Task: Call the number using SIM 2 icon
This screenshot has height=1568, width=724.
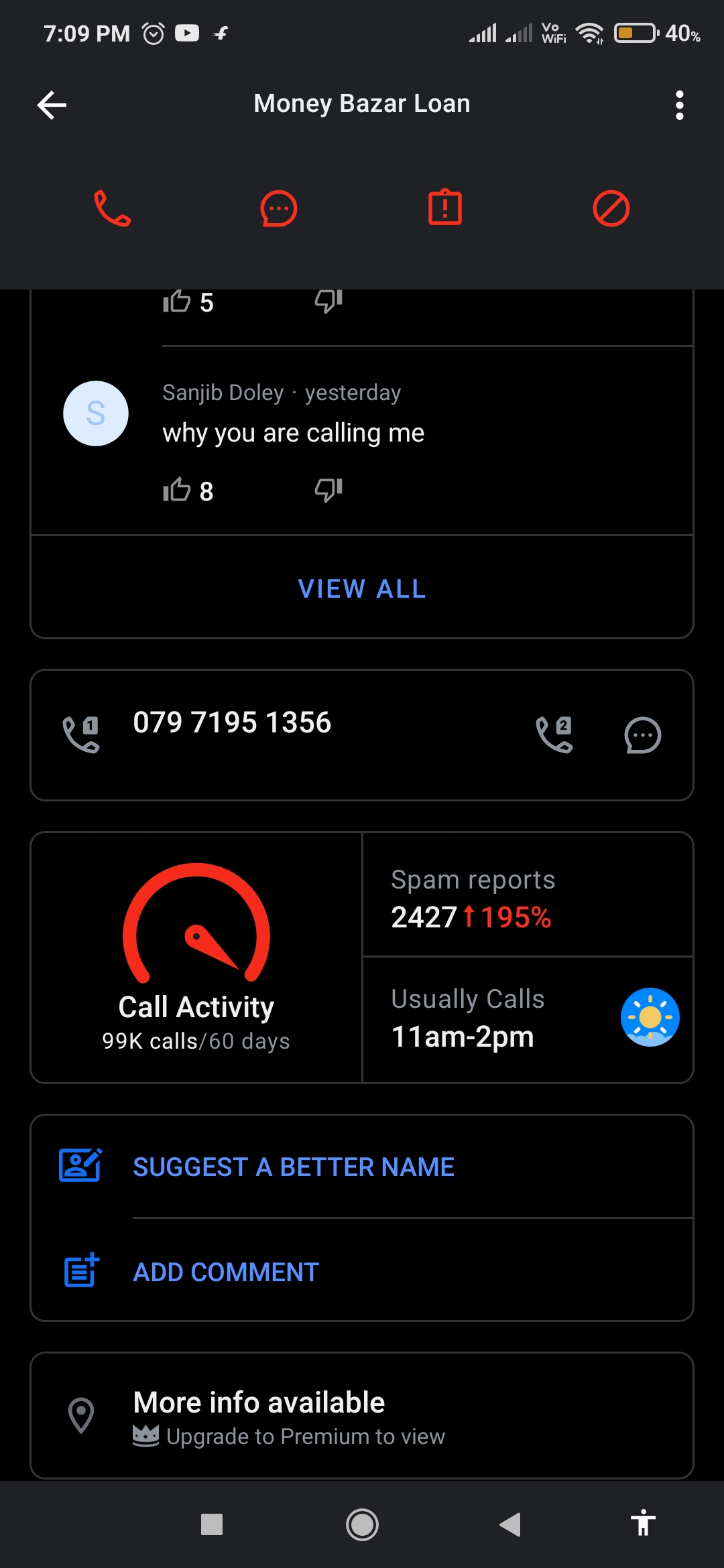Action: tap(554, 734)
